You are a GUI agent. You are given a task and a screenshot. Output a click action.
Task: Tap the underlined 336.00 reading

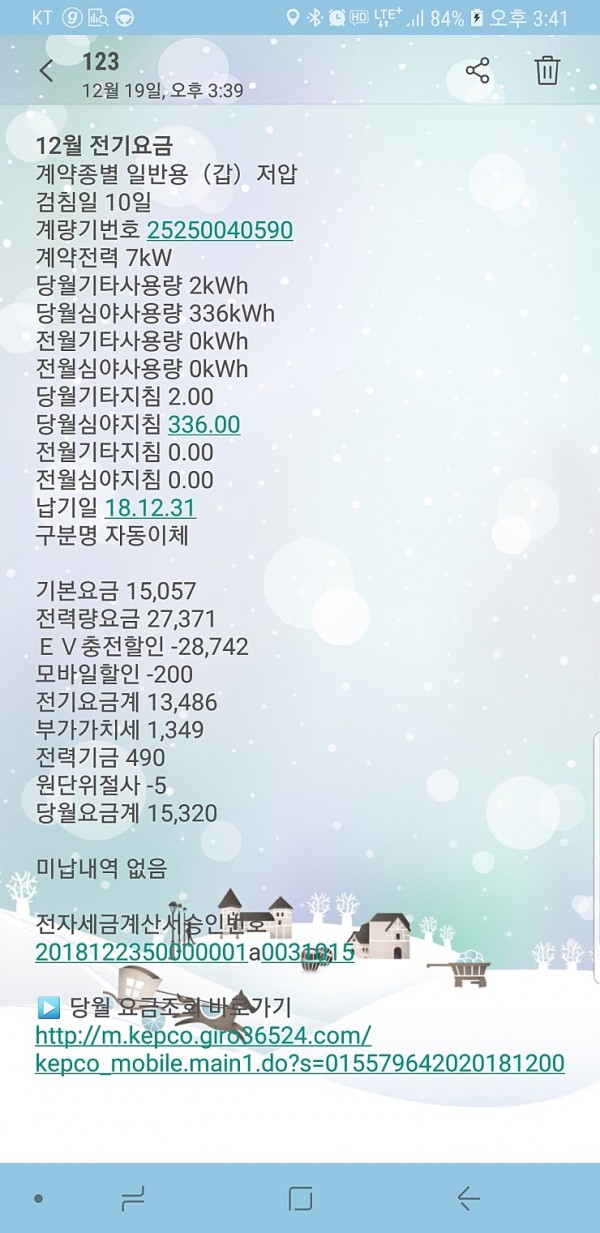pos(204,425)
